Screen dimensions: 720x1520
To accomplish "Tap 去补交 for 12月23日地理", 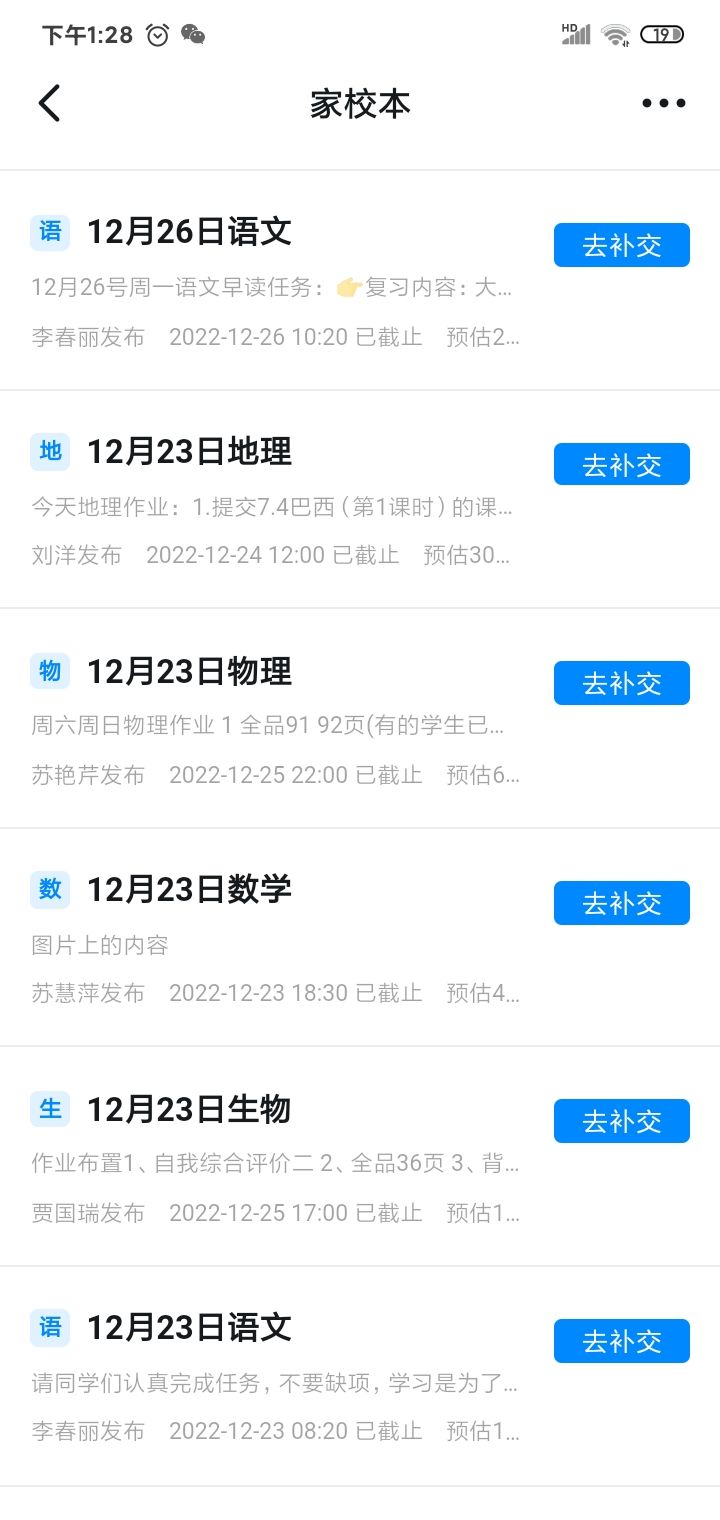I will point(622,464).
